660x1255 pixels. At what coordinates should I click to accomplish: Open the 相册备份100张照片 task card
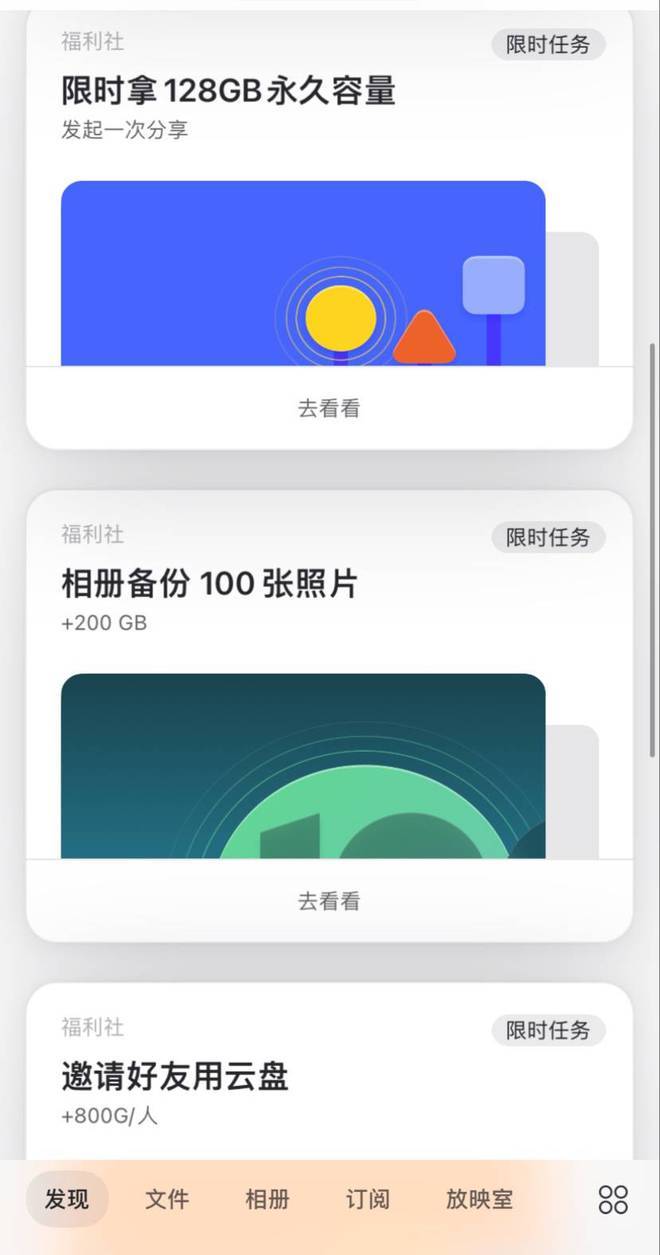210,585
